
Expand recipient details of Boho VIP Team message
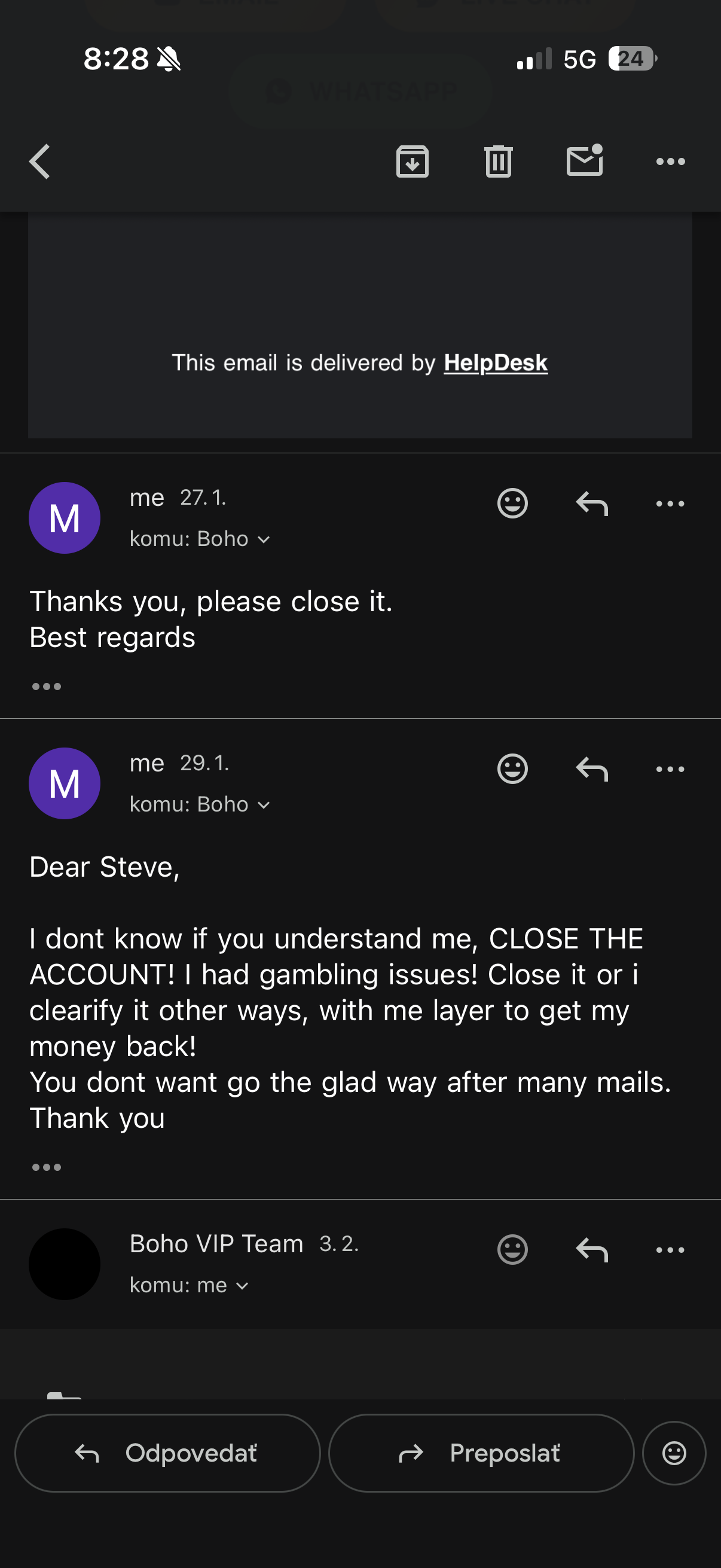point(190,1286)
